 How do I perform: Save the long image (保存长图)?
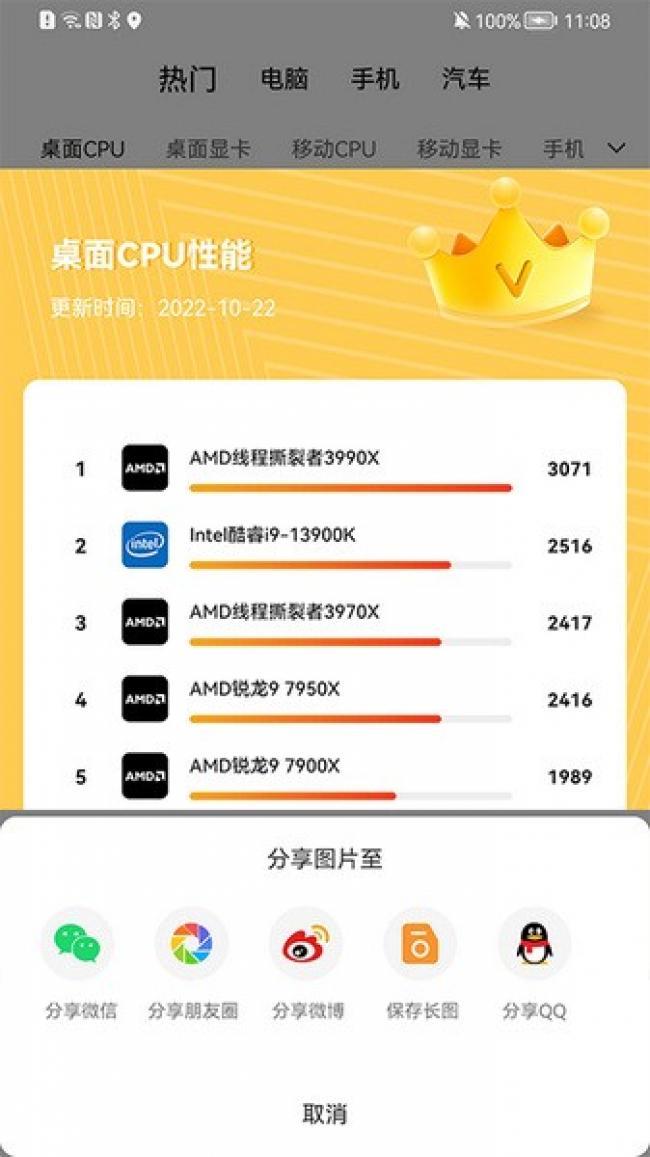click(421, 944)
